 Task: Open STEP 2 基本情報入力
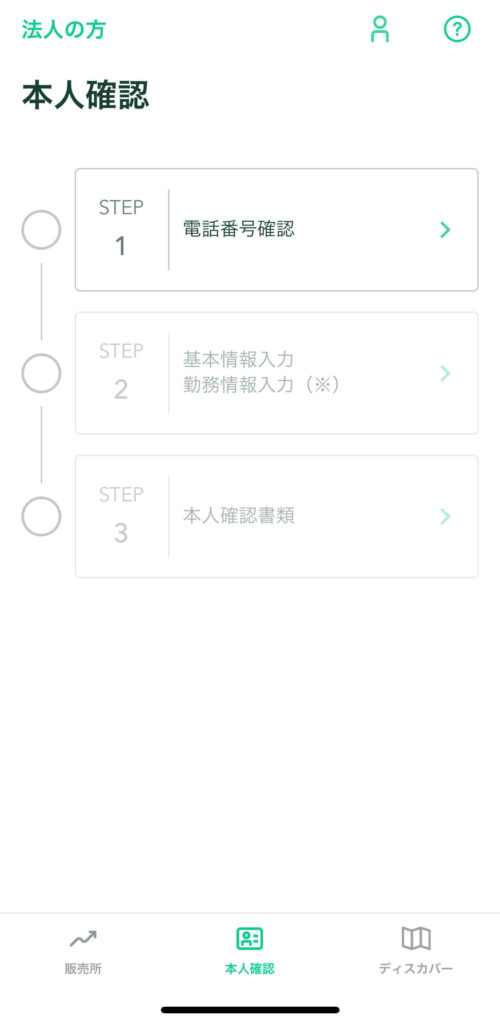coord(277,373)
